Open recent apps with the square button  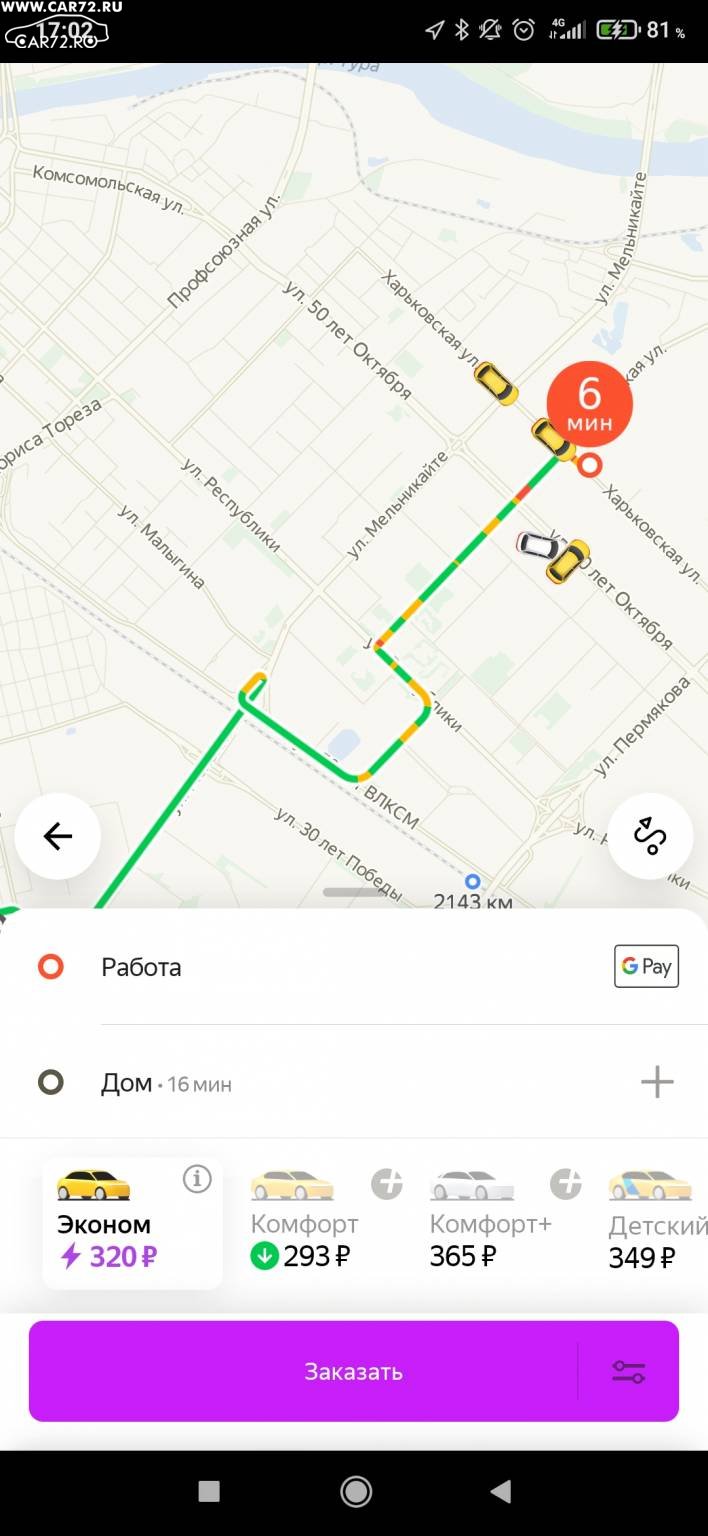[x=209, y=1492]
